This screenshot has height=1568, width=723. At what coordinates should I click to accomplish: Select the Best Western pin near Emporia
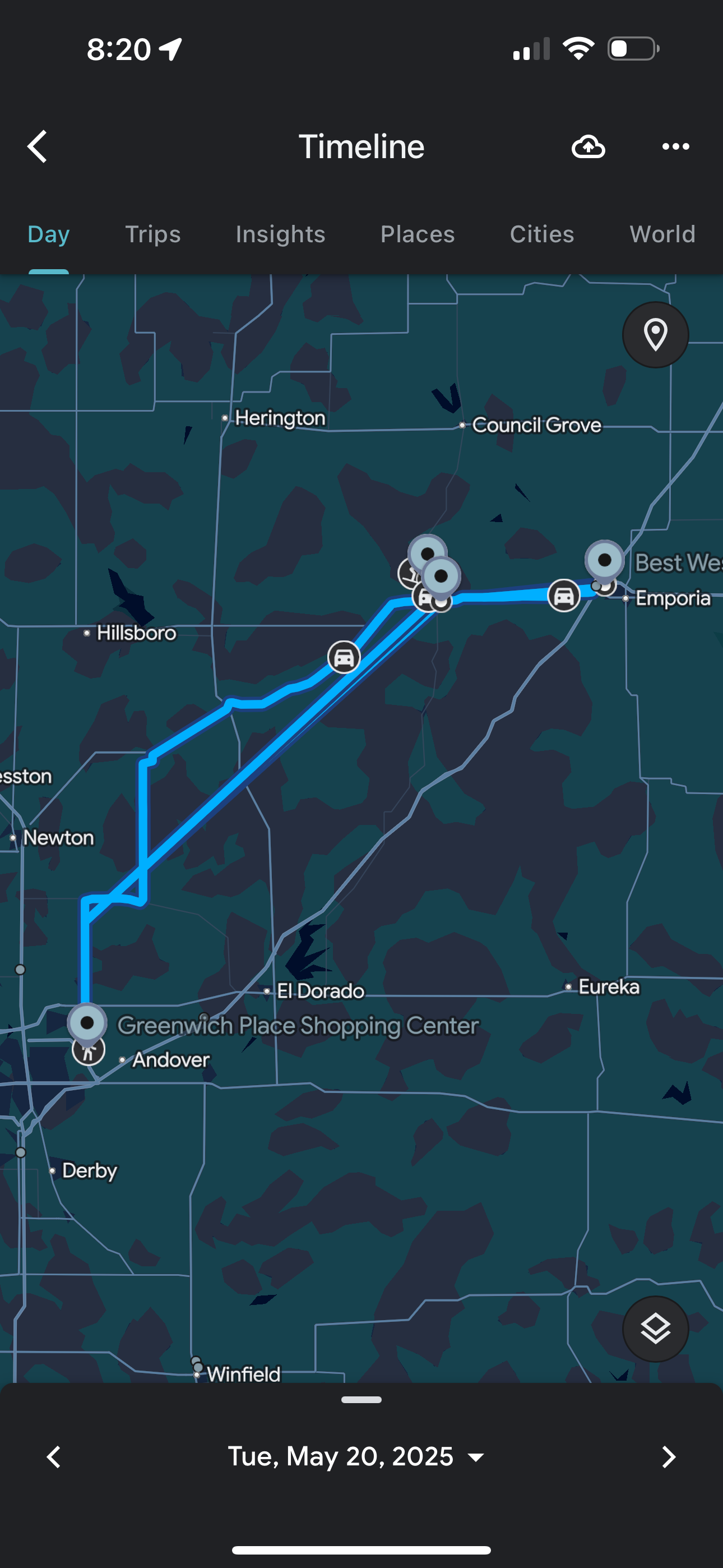(x=604, y=560)
